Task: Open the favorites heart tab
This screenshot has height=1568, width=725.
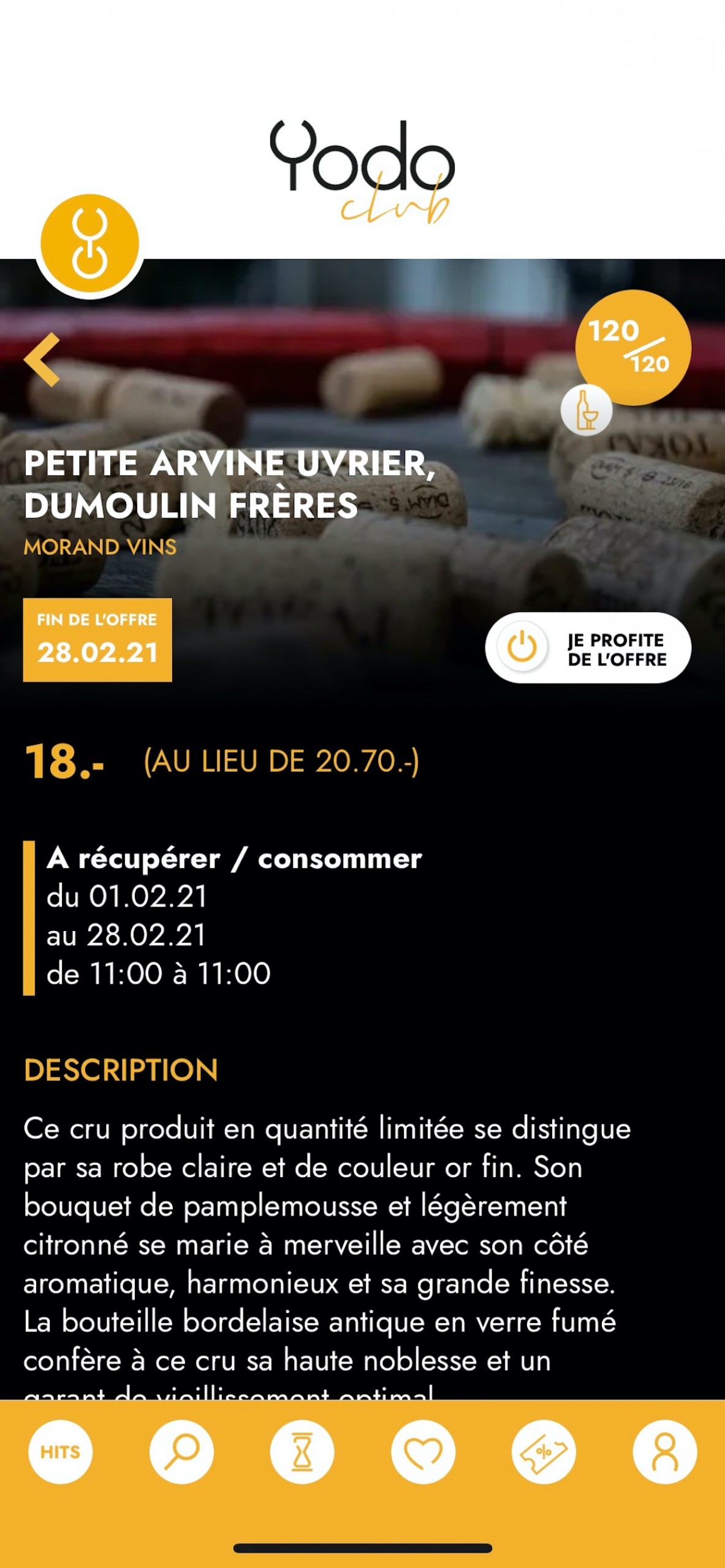Action: click(423, 1452)
